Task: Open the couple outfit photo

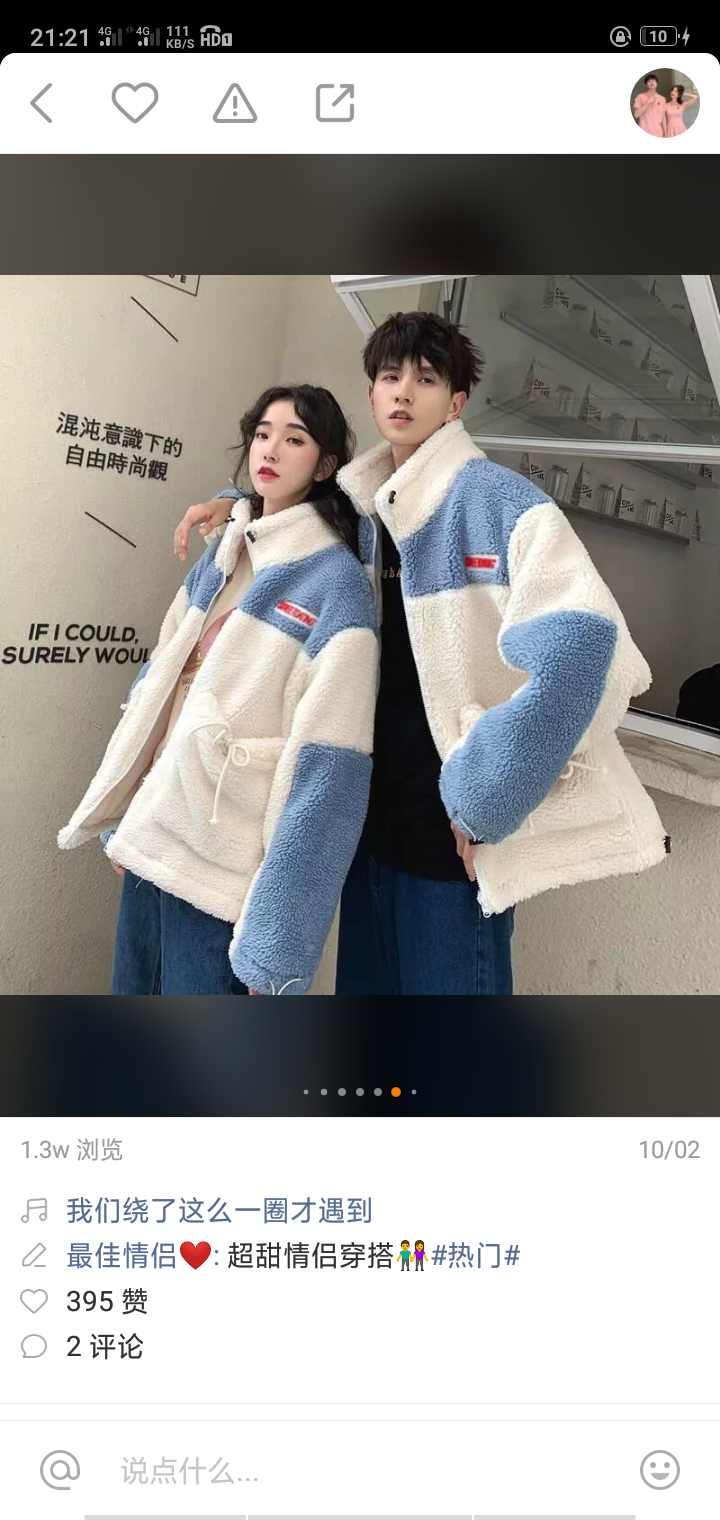Action: (360, 634)
